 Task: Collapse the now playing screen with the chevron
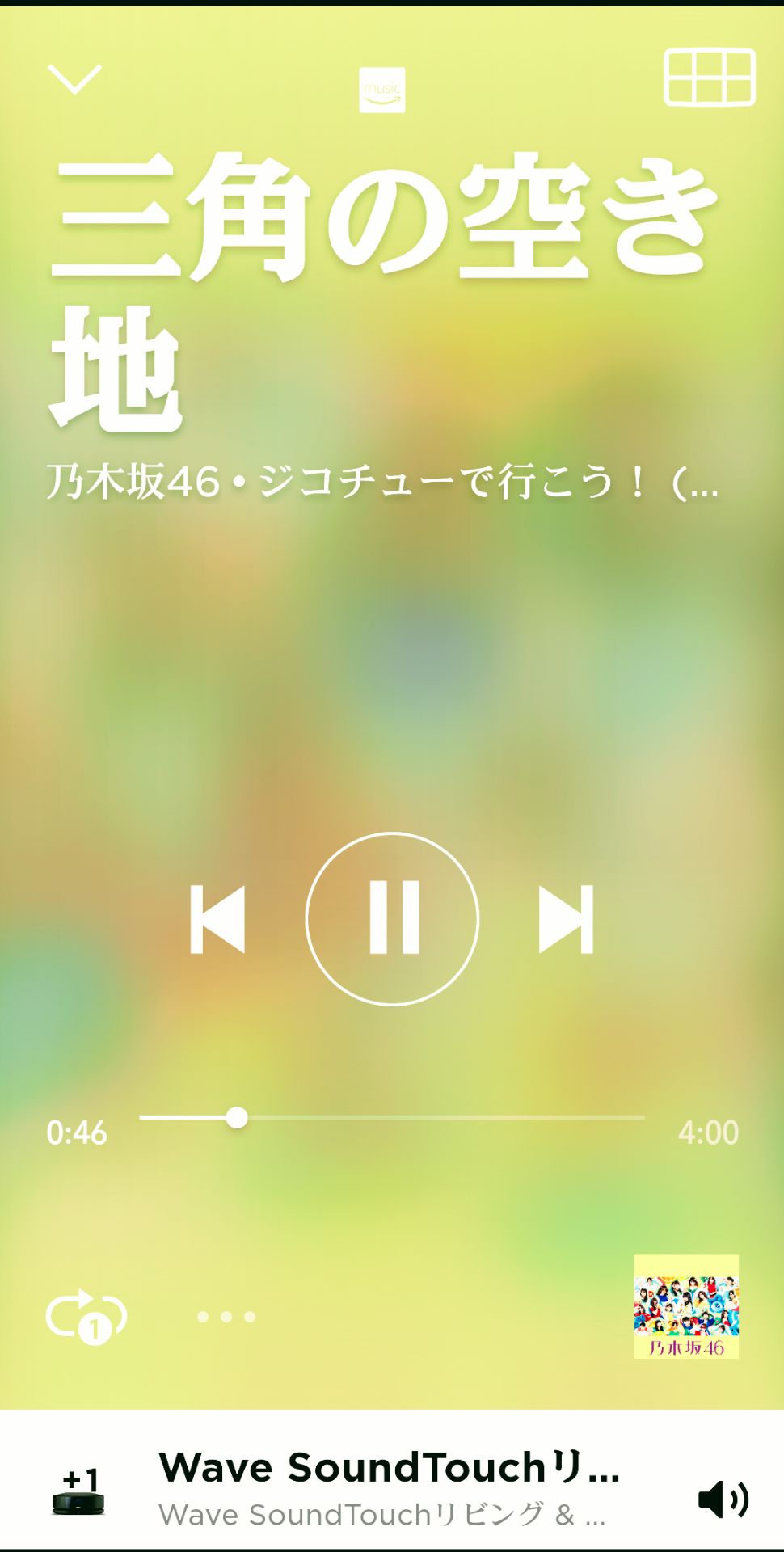[75, 80]
